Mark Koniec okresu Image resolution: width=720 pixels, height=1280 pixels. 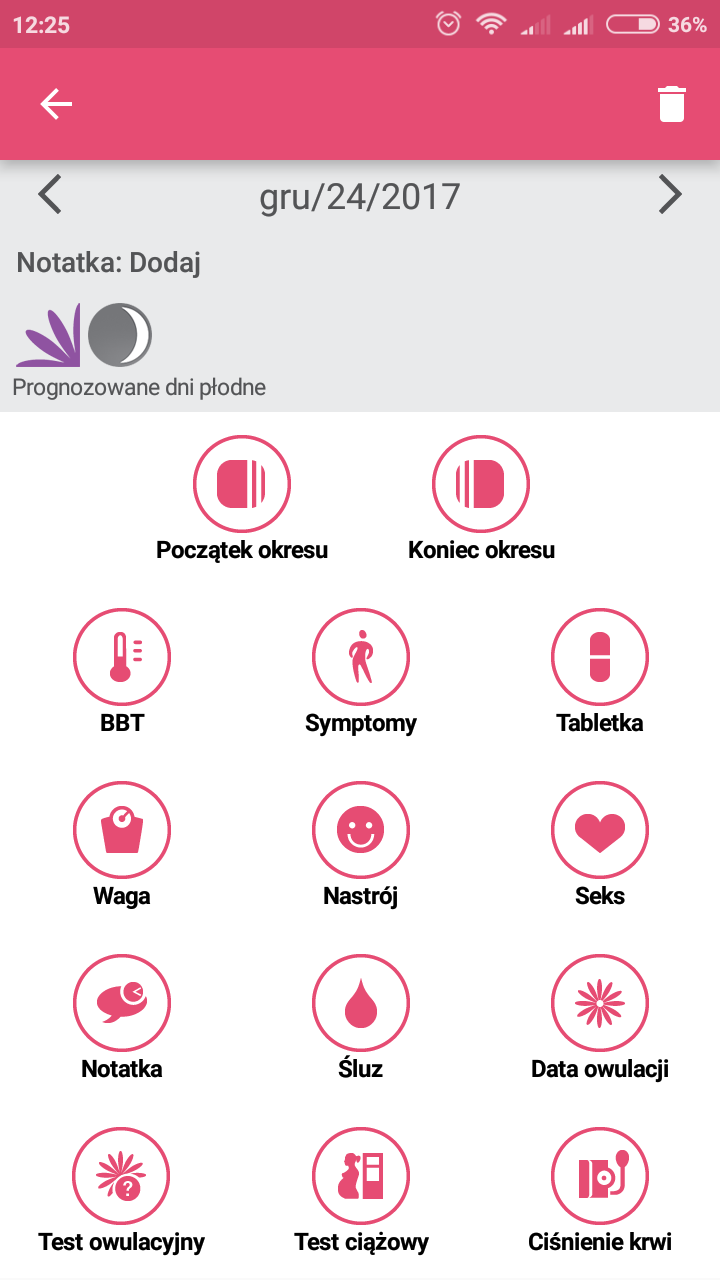click(x=481, y=485)
